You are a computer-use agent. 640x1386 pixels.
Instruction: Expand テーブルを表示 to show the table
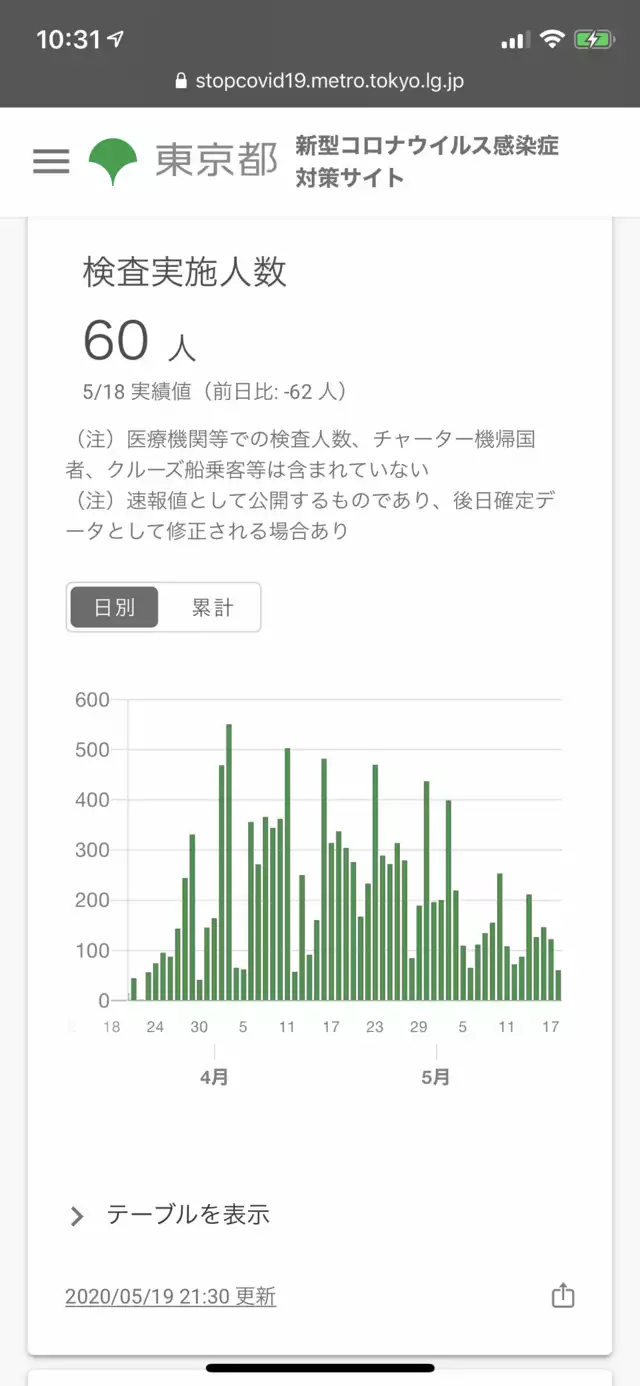[170, 1215]
